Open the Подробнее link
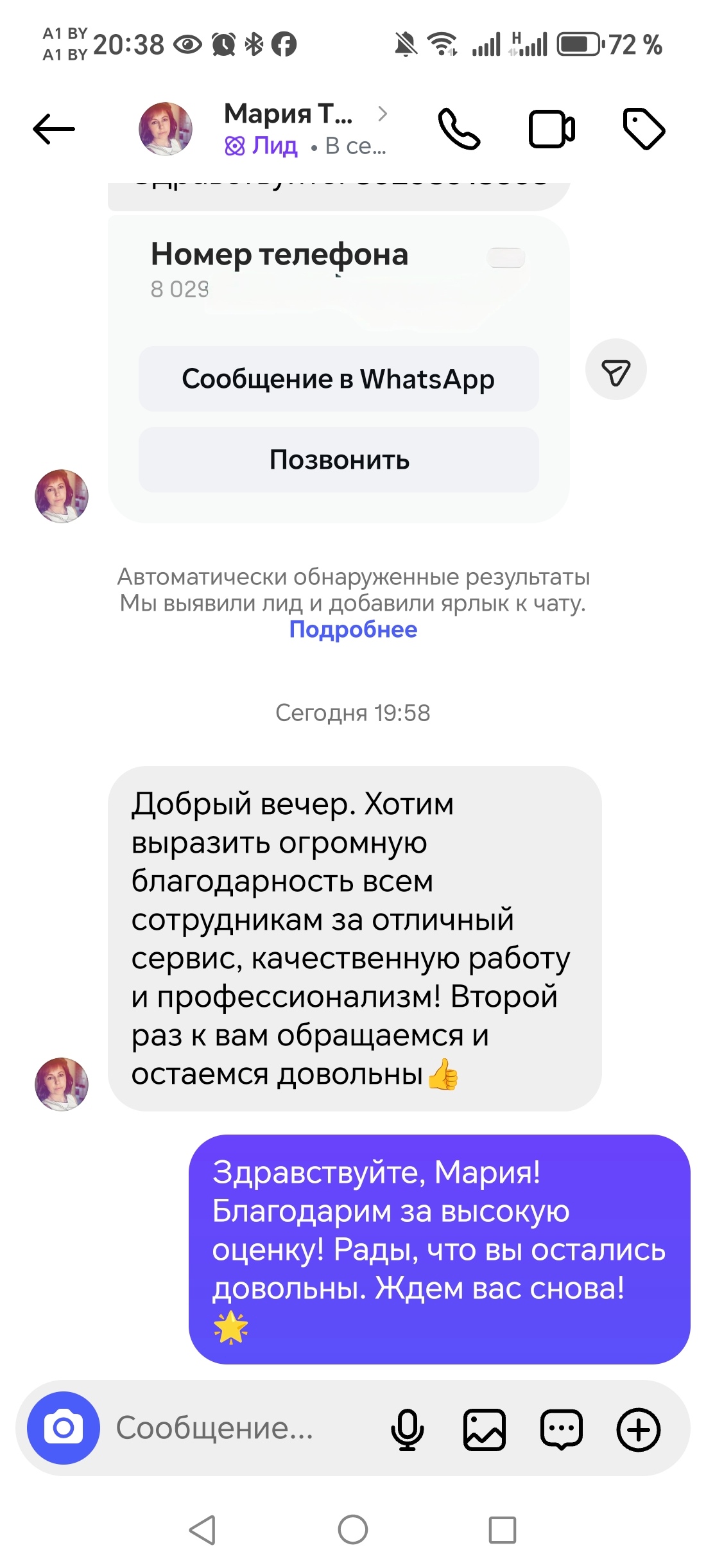Image resolution: width=706 pixels, height=1568 pixels. (353, 630)
